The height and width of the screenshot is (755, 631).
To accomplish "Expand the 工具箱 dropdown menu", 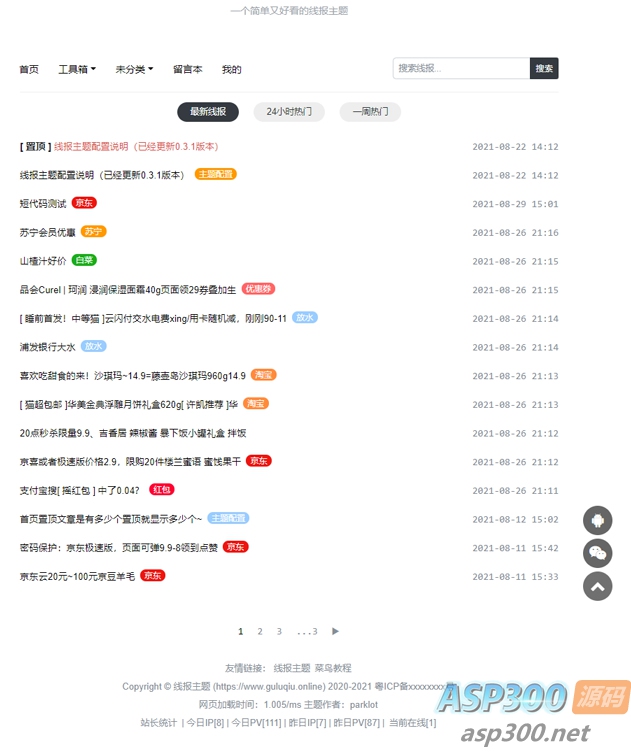I will coord(77,69).
